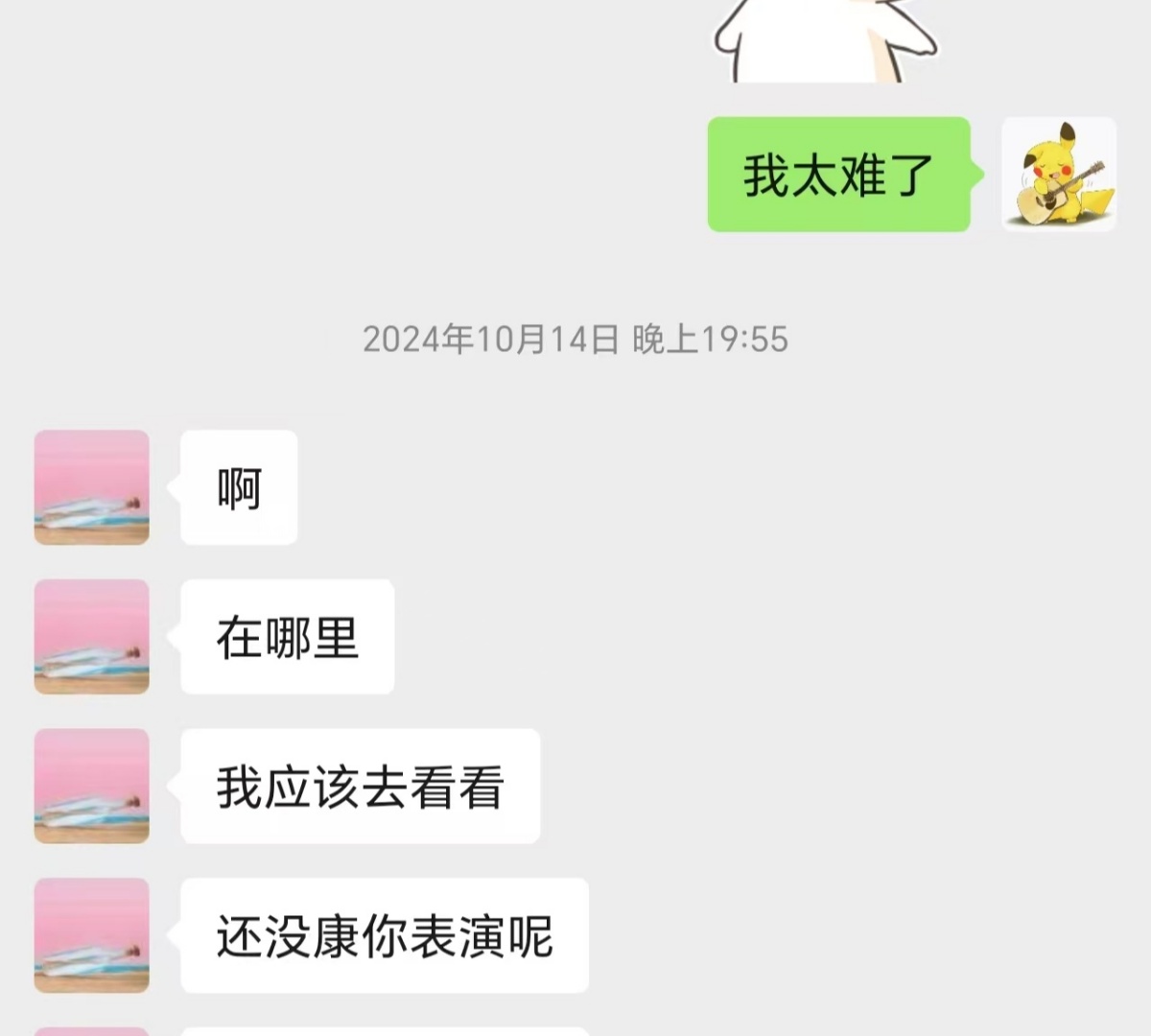
Task: Open the Pikachu avatar beside "我太难了"
Action: 1059,175
